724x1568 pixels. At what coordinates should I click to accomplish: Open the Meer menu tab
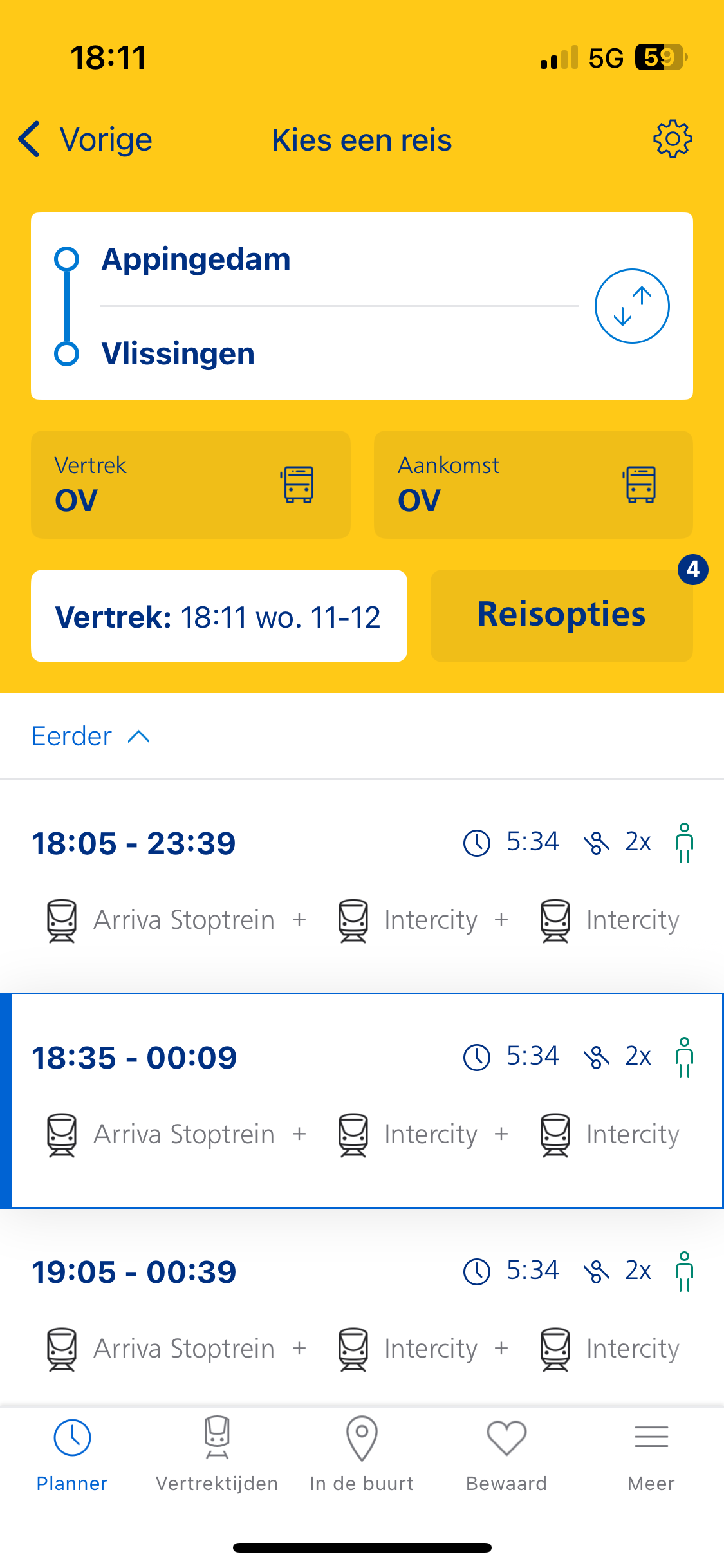coord(651,1455)
